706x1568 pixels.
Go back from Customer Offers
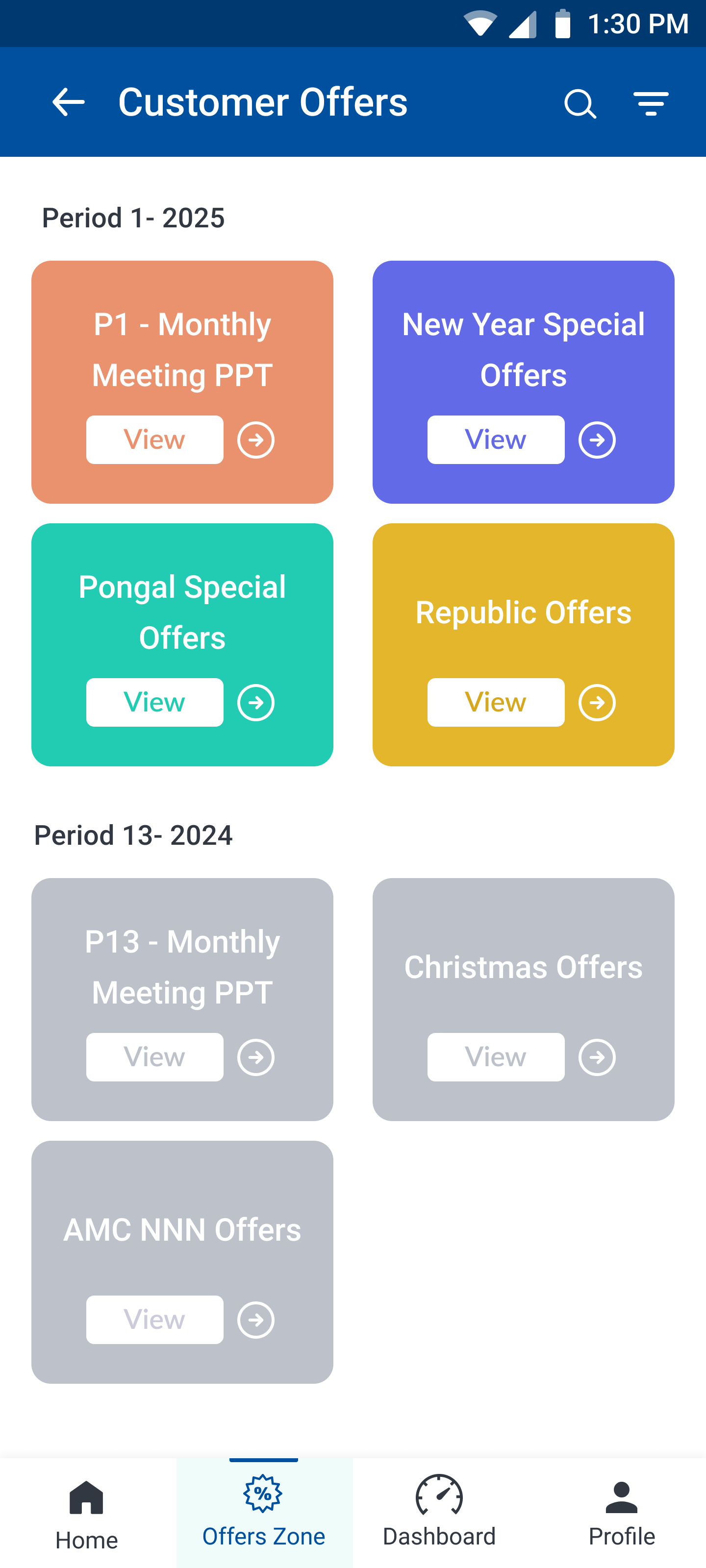[68, 102]
